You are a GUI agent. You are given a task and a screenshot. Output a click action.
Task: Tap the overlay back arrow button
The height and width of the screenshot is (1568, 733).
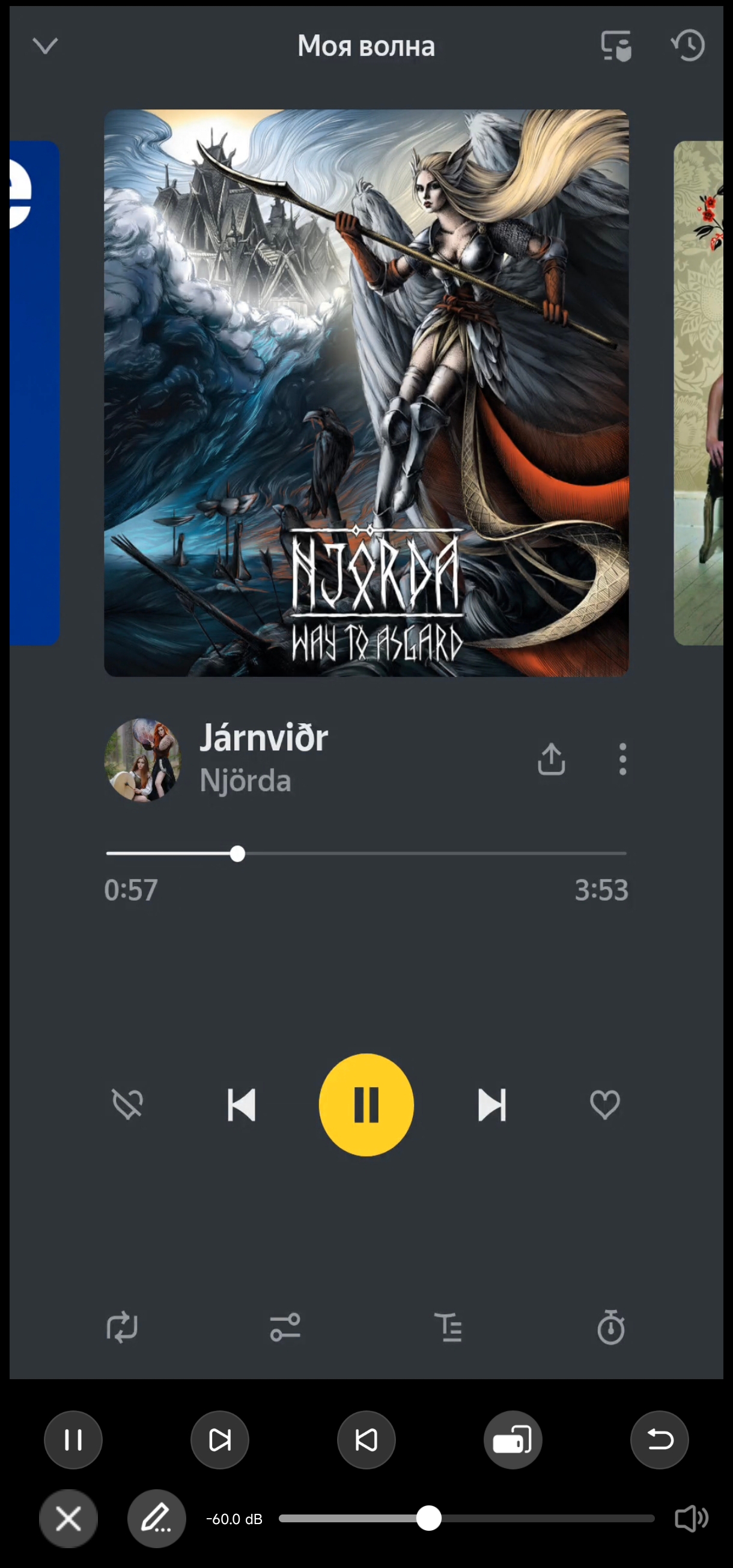pos(659,1439)
